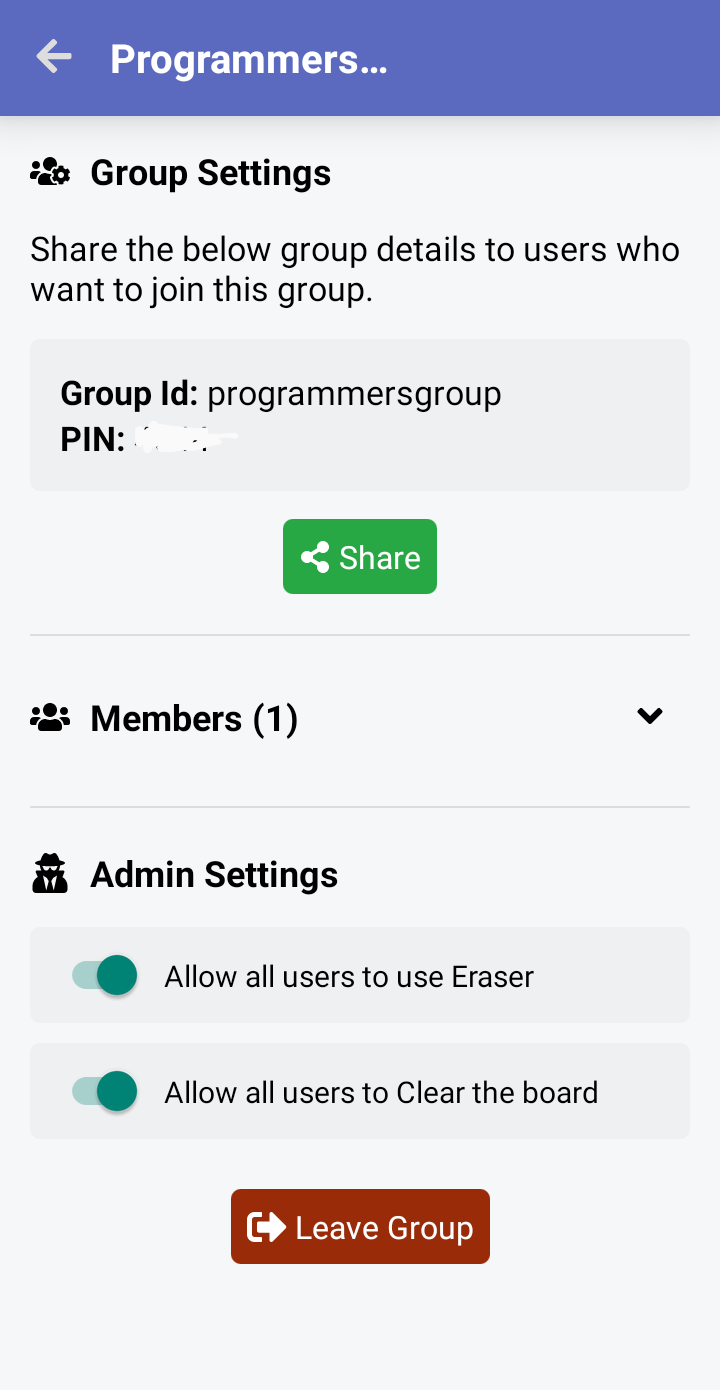Share the group details
720x1390 pixels.
(360, 557)
